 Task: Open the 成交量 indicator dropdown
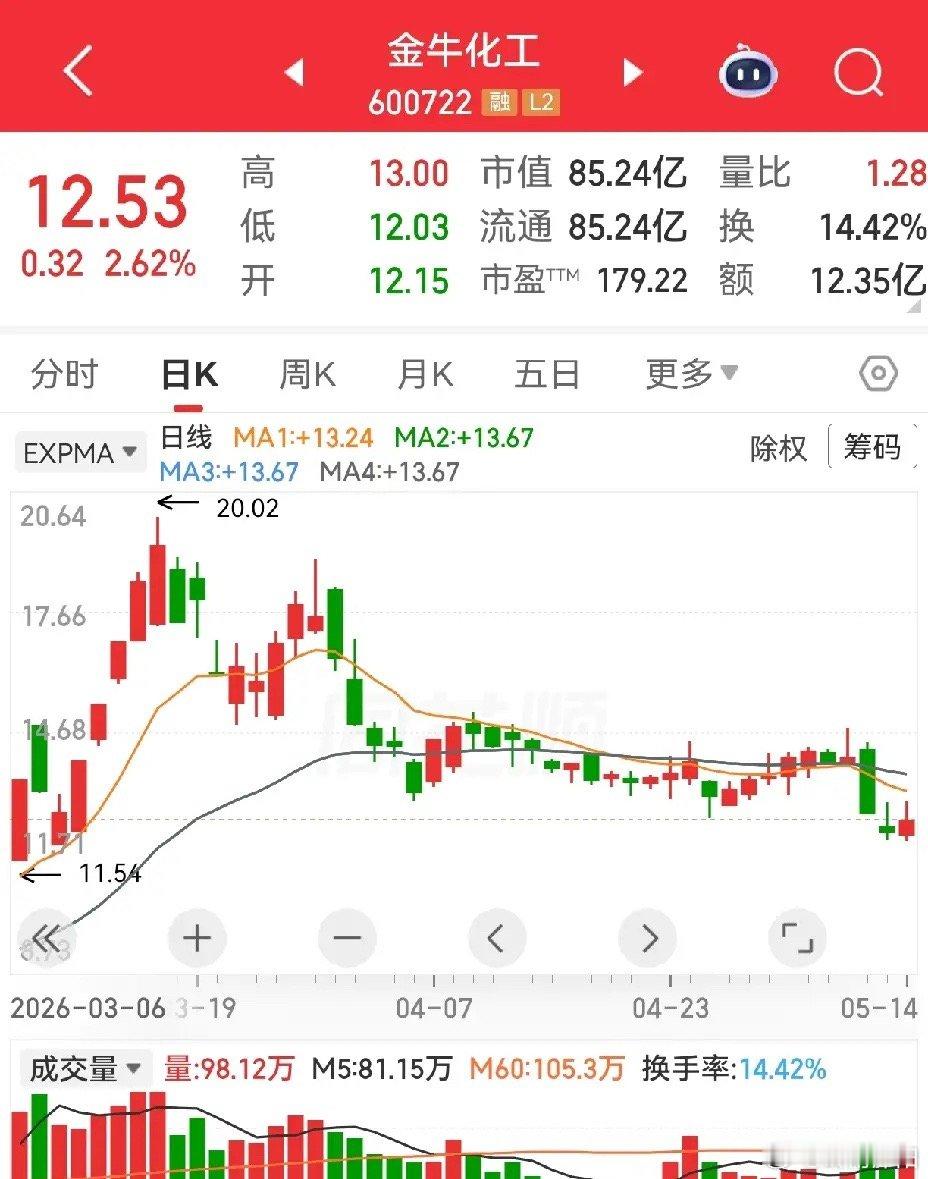(84, 1068)
